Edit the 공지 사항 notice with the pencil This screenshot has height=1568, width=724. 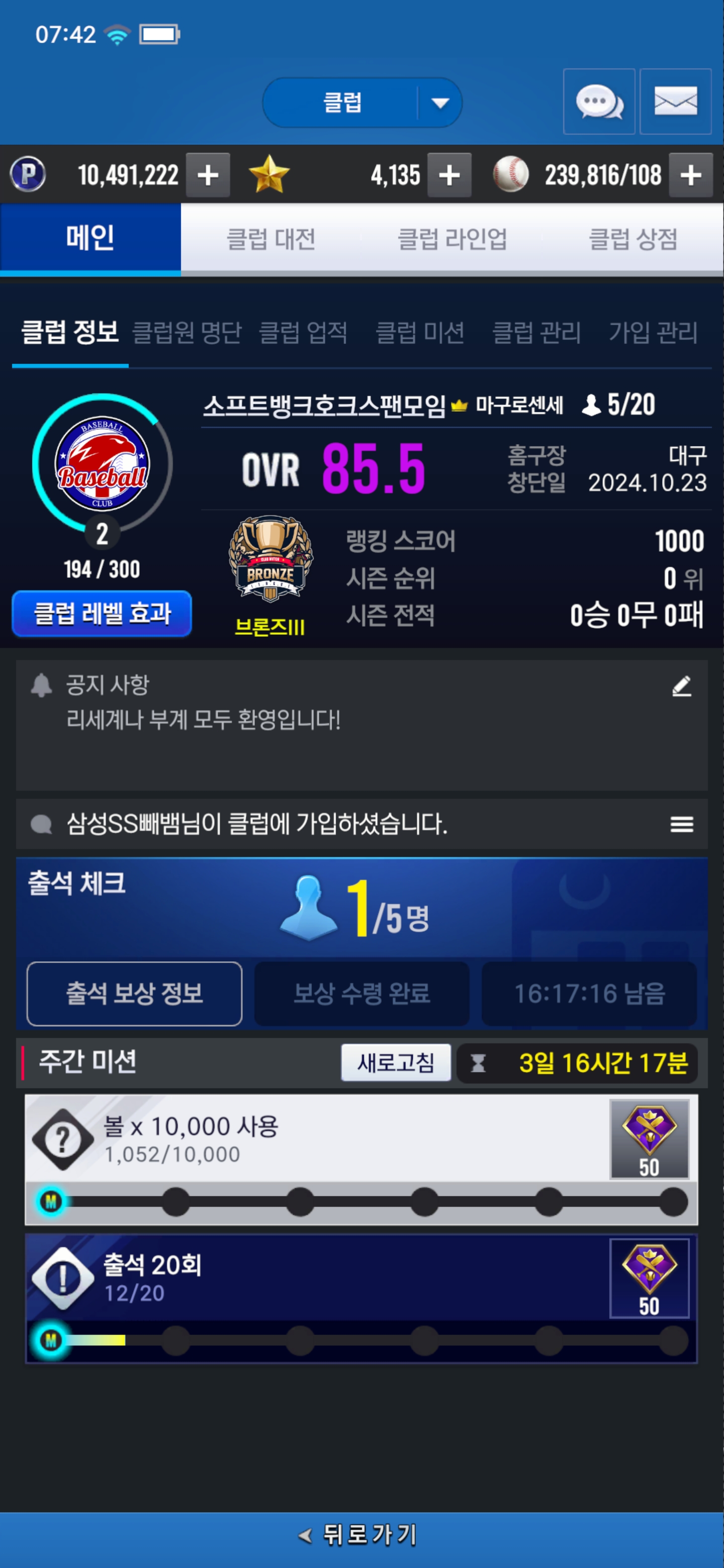(681, 686)
